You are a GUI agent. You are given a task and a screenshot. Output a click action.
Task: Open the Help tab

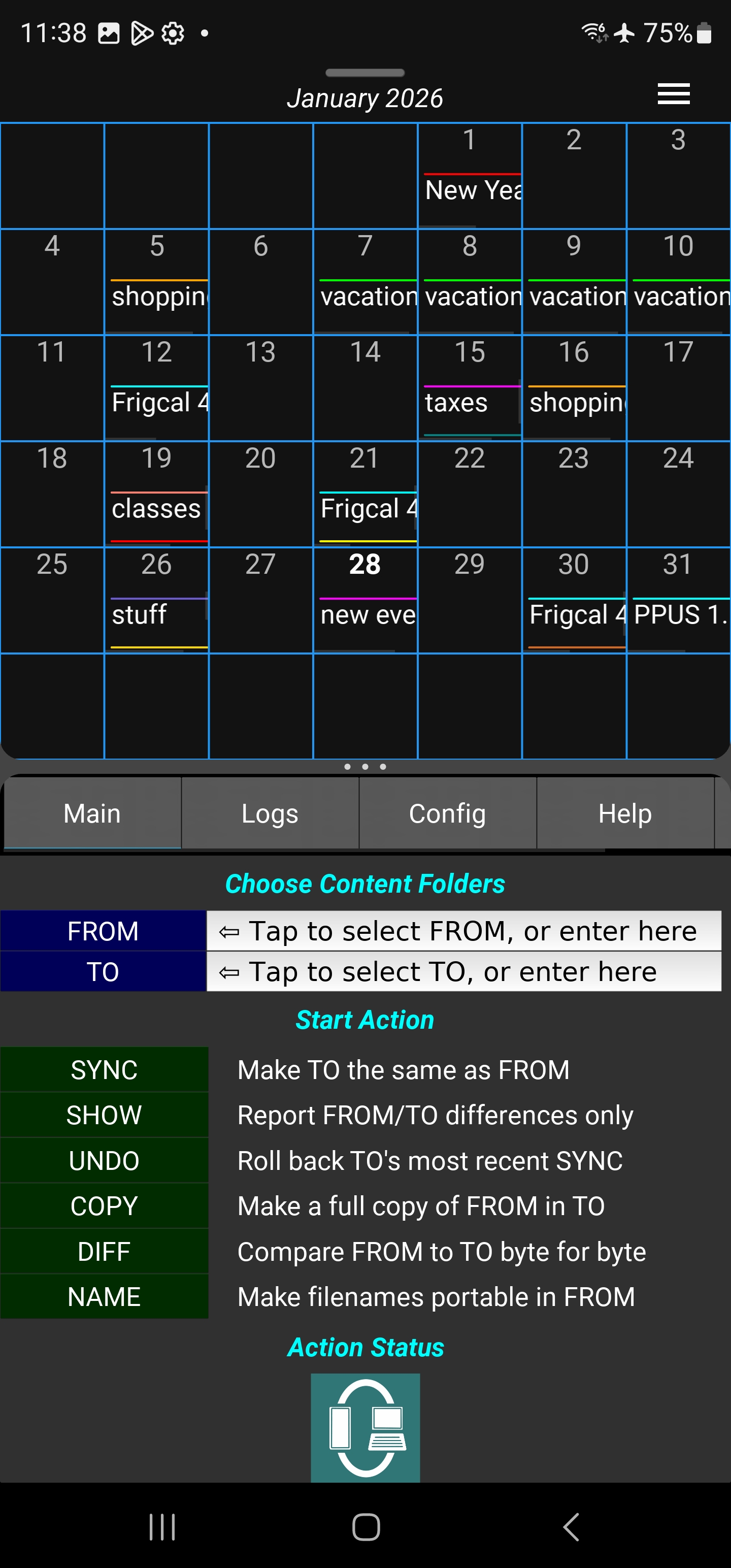click(x=624, y=813)
